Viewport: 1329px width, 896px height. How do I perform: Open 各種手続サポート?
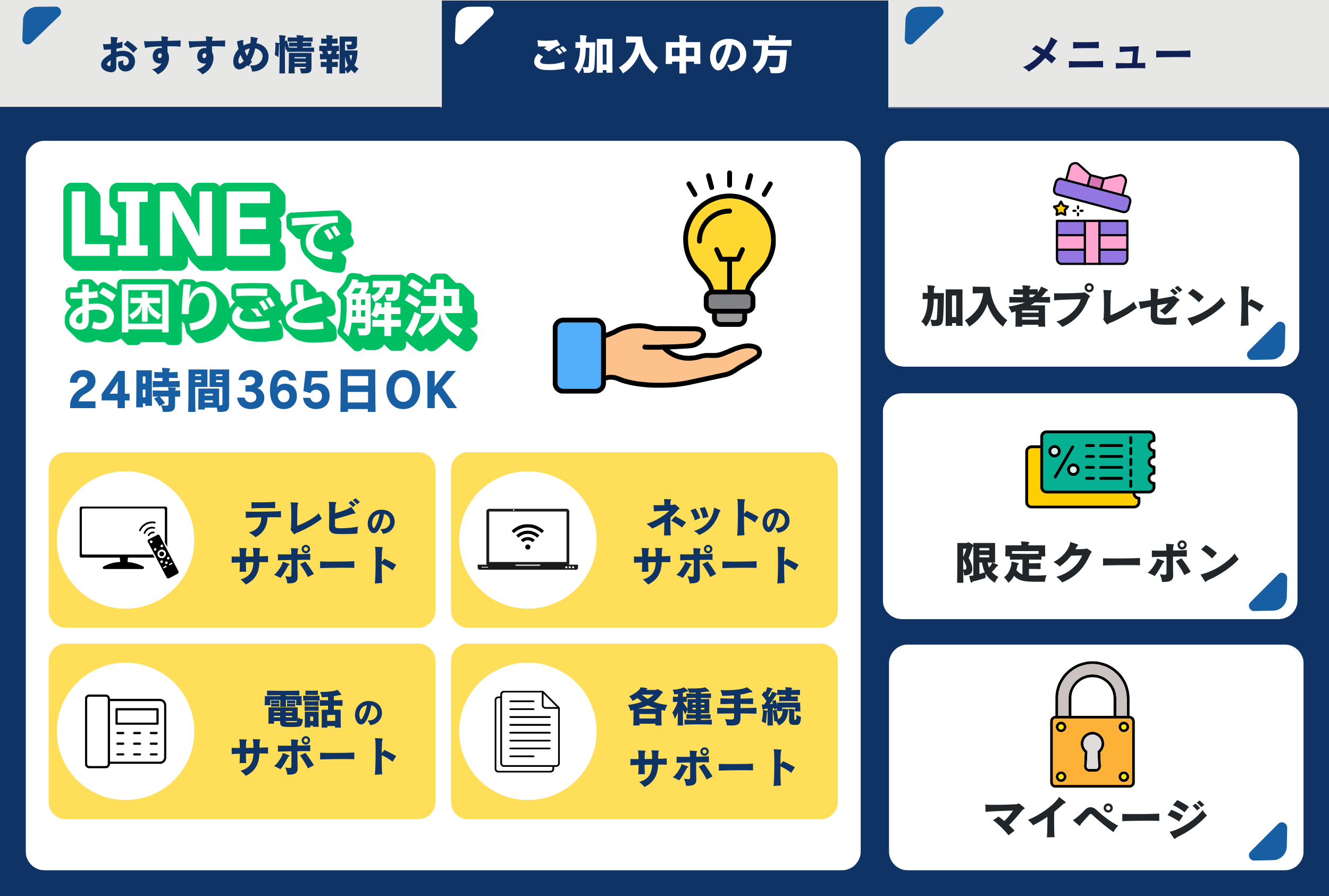pos(644,731)
